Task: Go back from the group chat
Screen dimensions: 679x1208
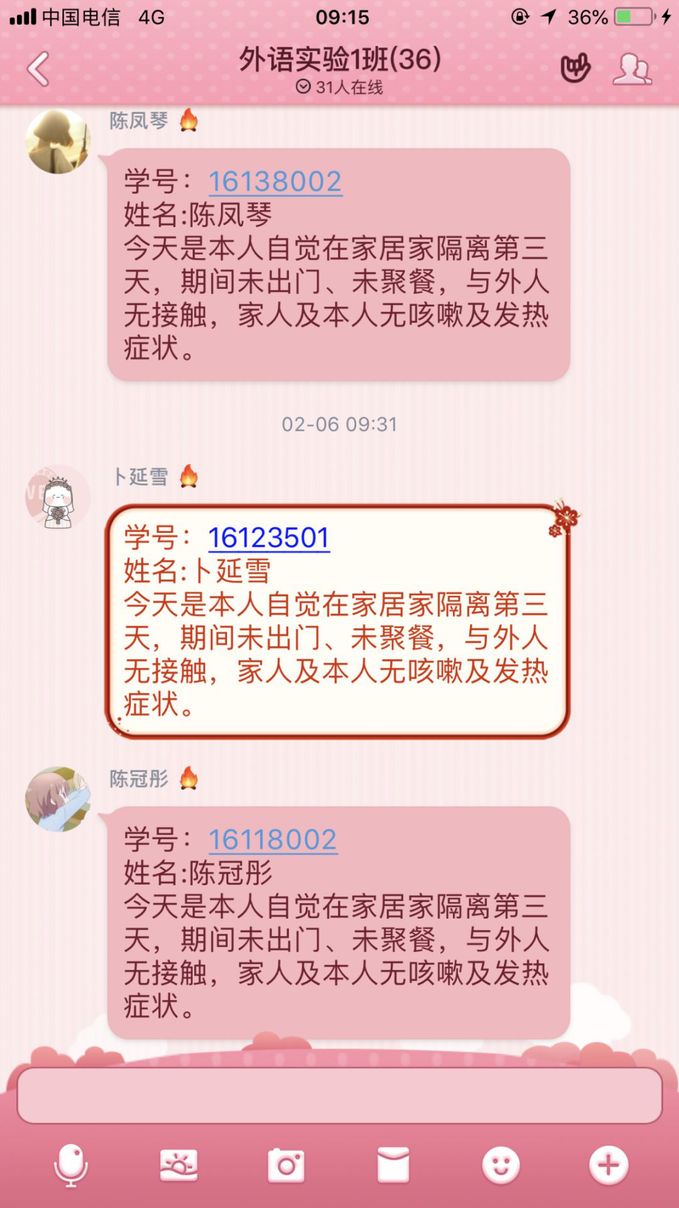Action: (38, 69)
